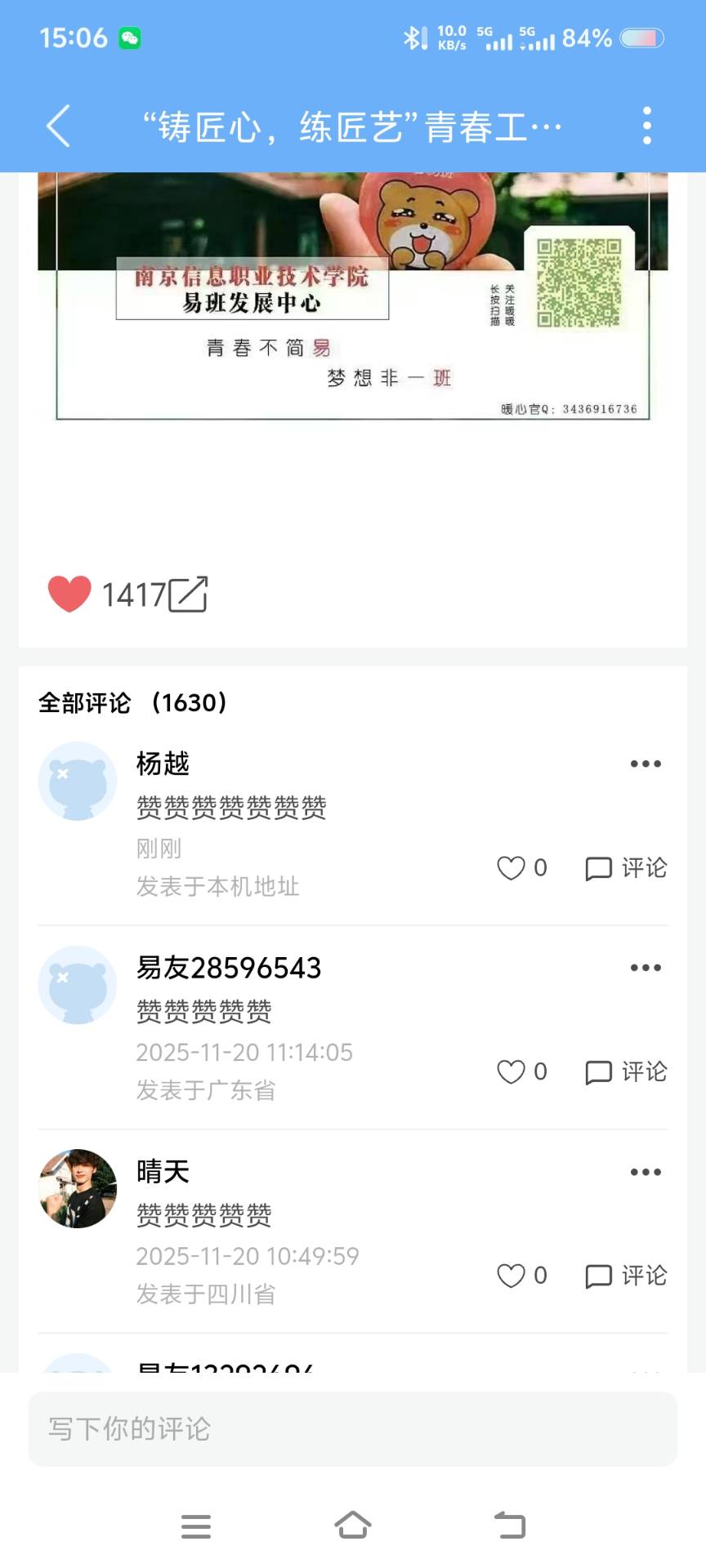The image size is (706, 1568).
Task: Like the post with the red heart
Action: [x=69, y=595]
